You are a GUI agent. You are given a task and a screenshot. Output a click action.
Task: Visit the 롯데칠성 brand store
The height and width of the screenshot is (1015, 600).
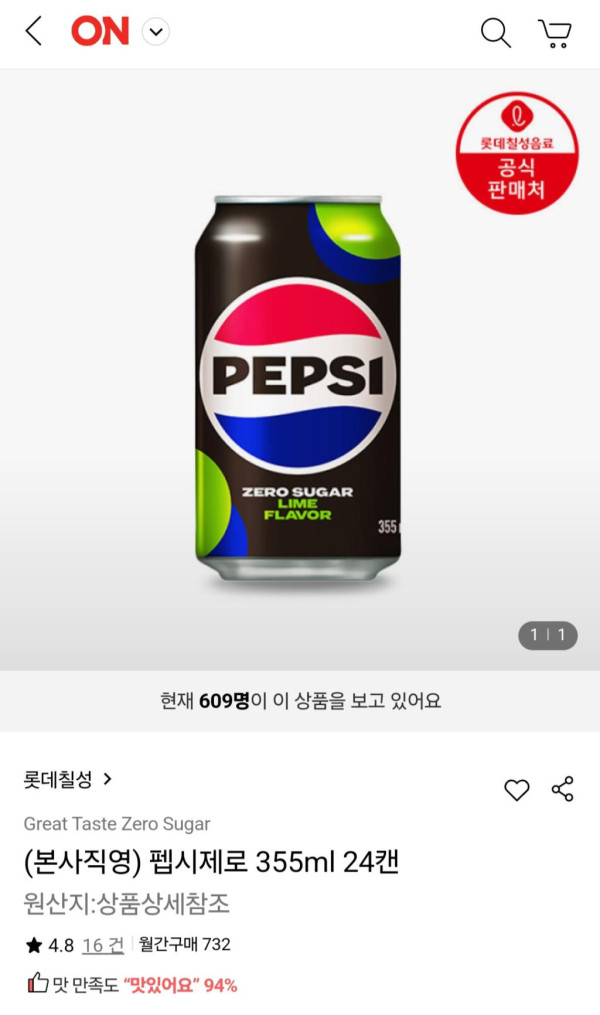click(68, 779)
